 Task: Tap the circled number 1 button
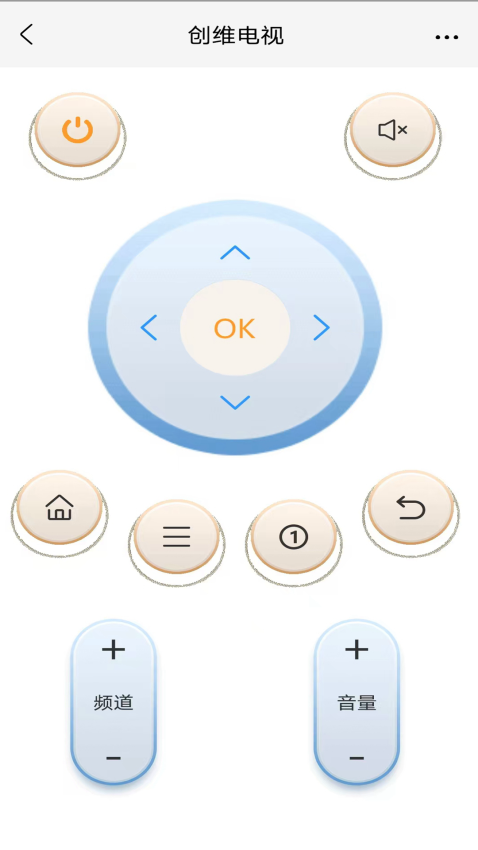pyautogui.click(x=294, y=537)
